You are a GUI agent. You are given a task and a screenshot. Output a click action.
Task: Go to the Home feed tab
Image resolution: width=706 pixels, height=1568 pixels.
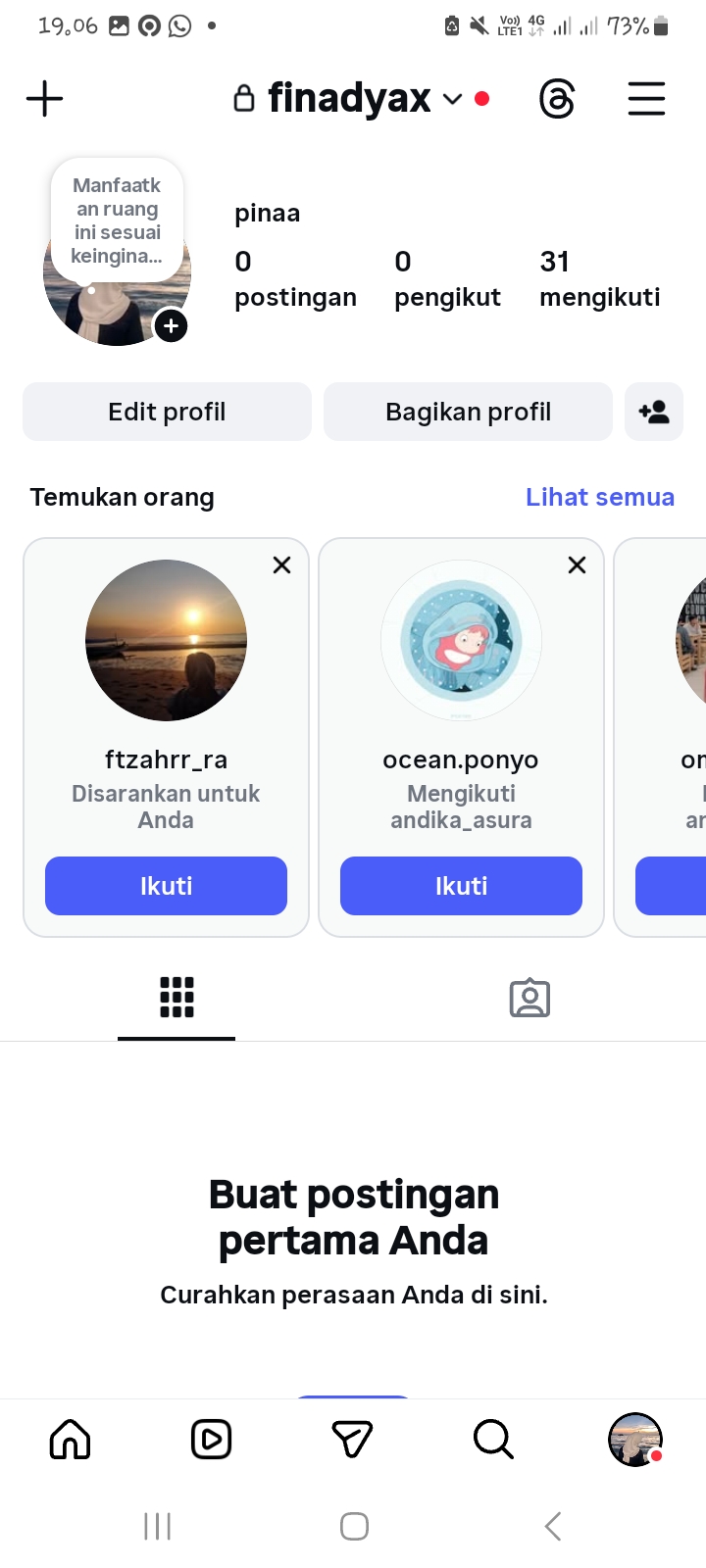pos(70,1440)
